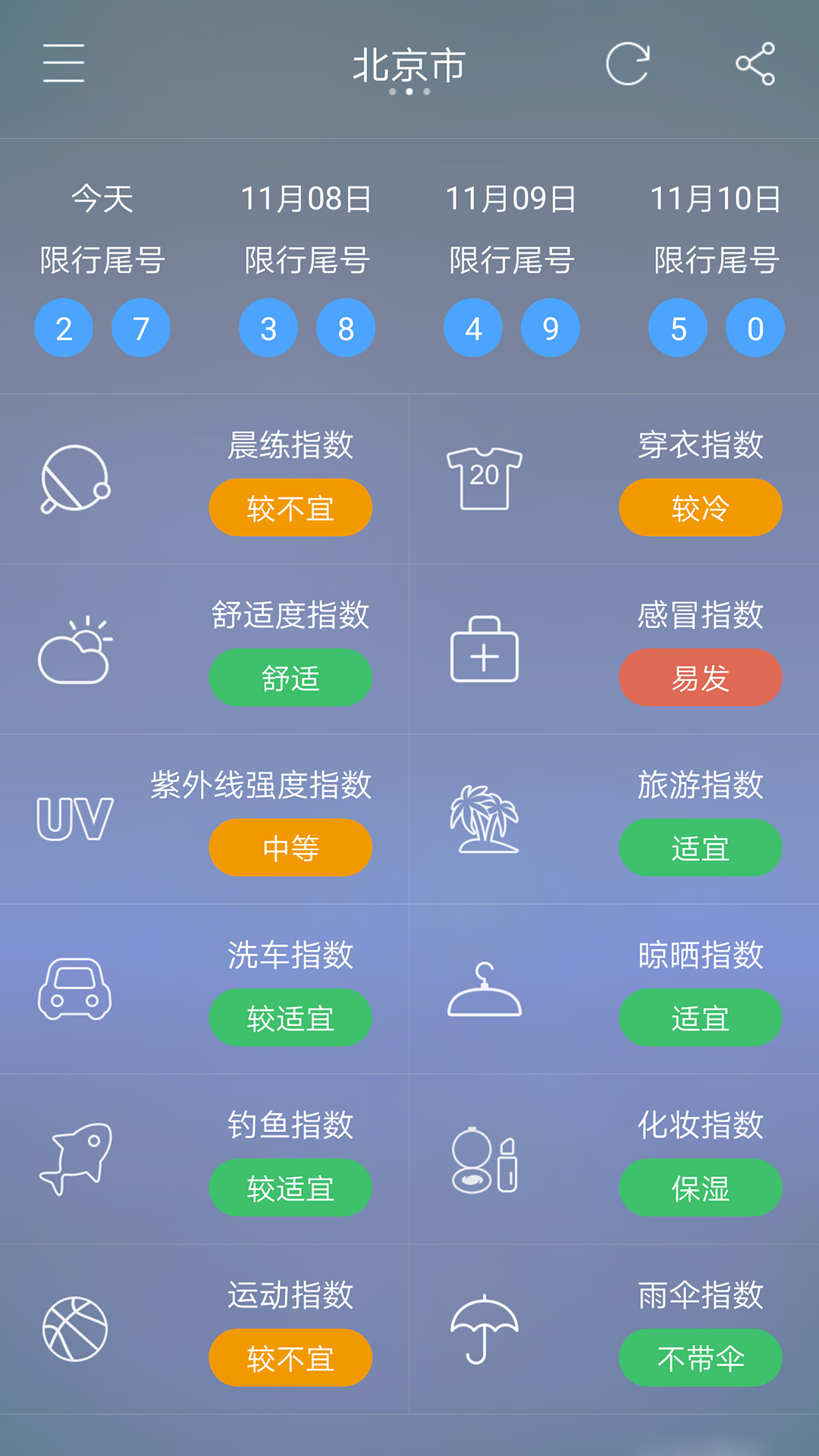Screen dimensions: 819x1456
Task: Tap the cosmetics makeup index icon
Action: click(485, 1160)
